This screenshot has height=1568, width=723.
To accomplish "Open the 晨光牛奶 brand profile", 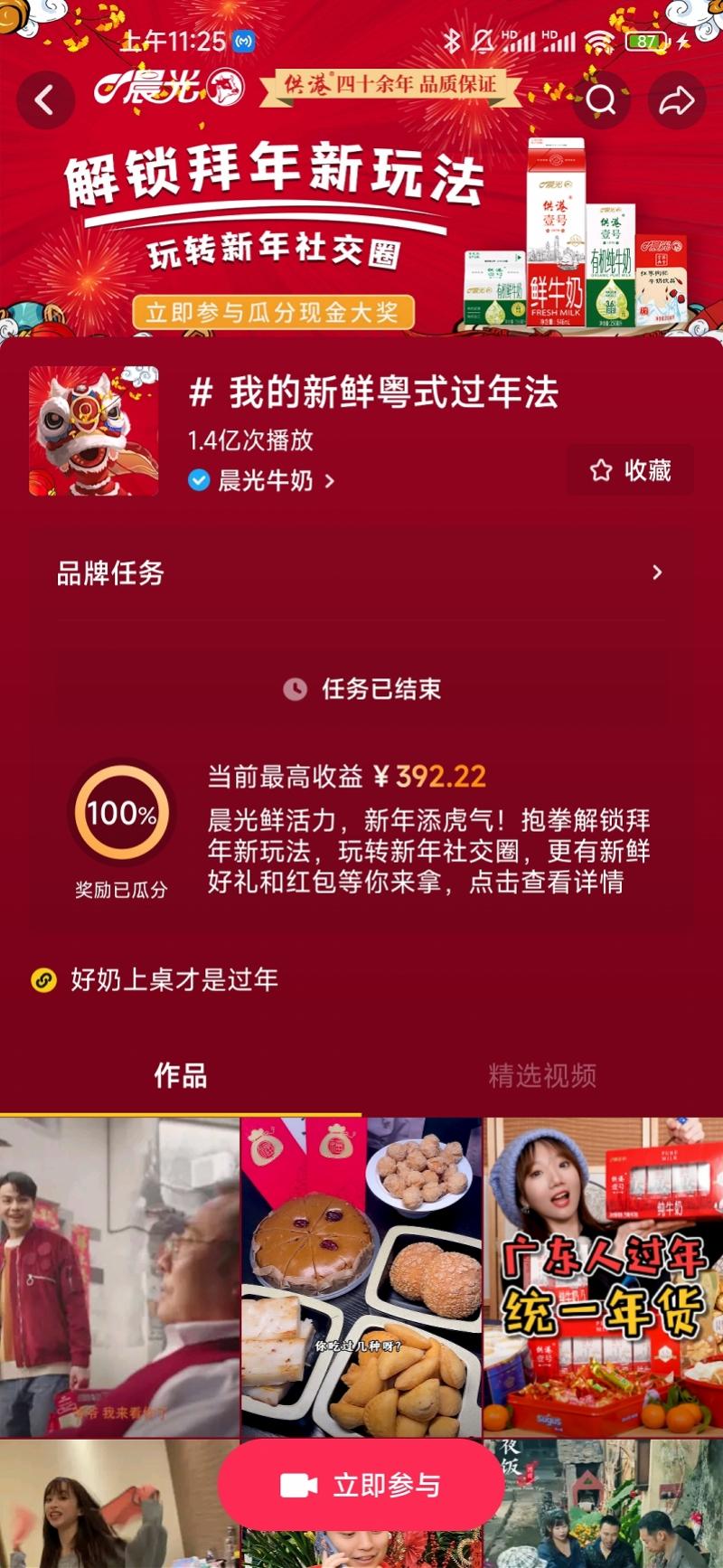I will [265, 480].
